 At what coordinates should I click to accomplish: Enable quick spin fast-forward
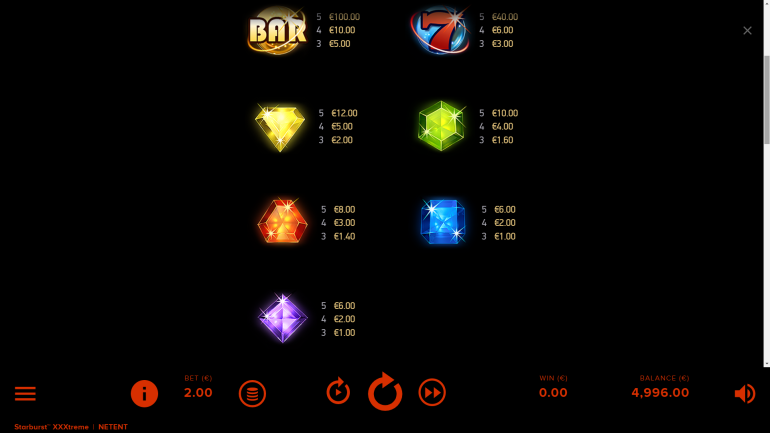tap(432, 392)
